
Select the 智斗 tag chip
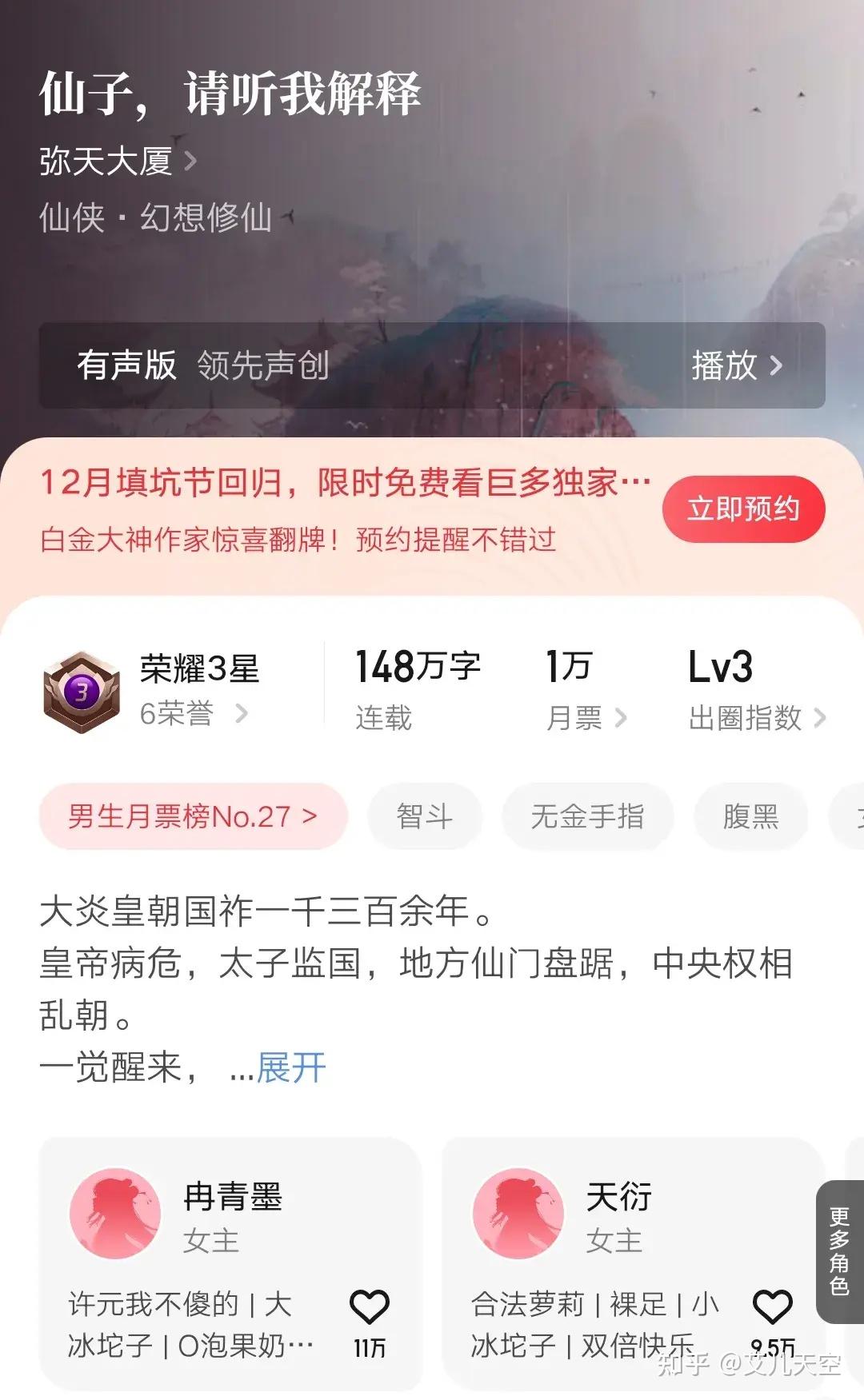tap(425, 816)
